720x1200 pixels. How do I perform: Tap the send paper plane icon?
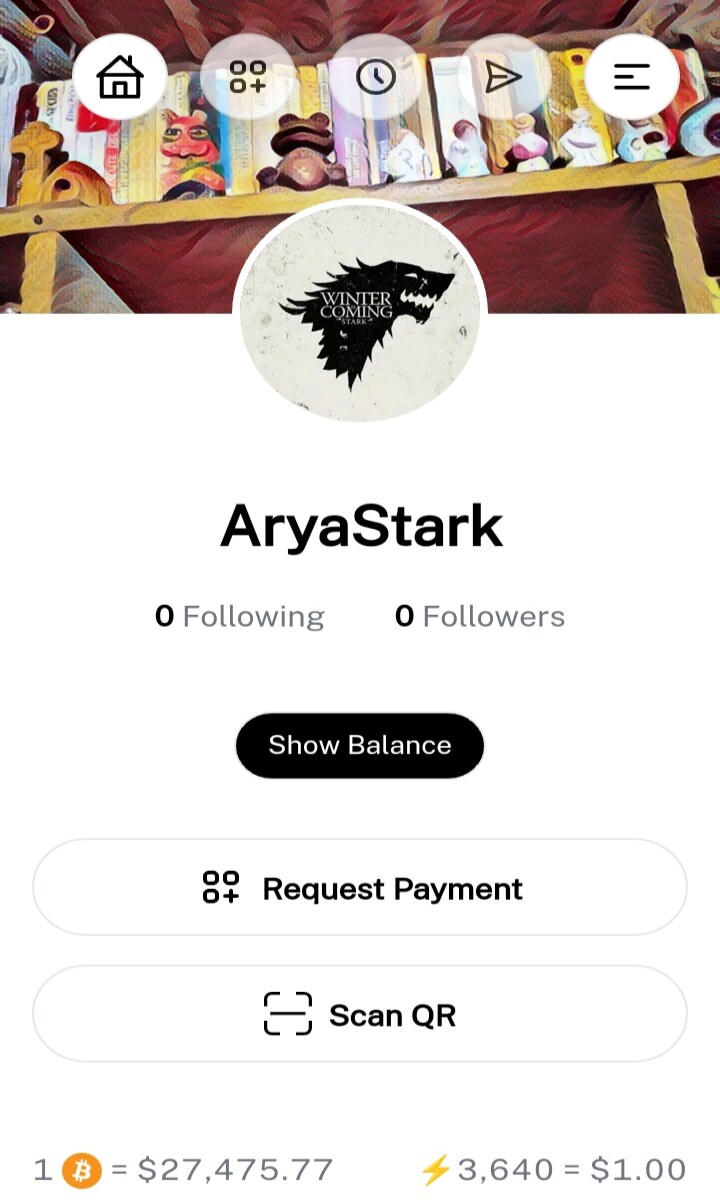tap(504, 77)
